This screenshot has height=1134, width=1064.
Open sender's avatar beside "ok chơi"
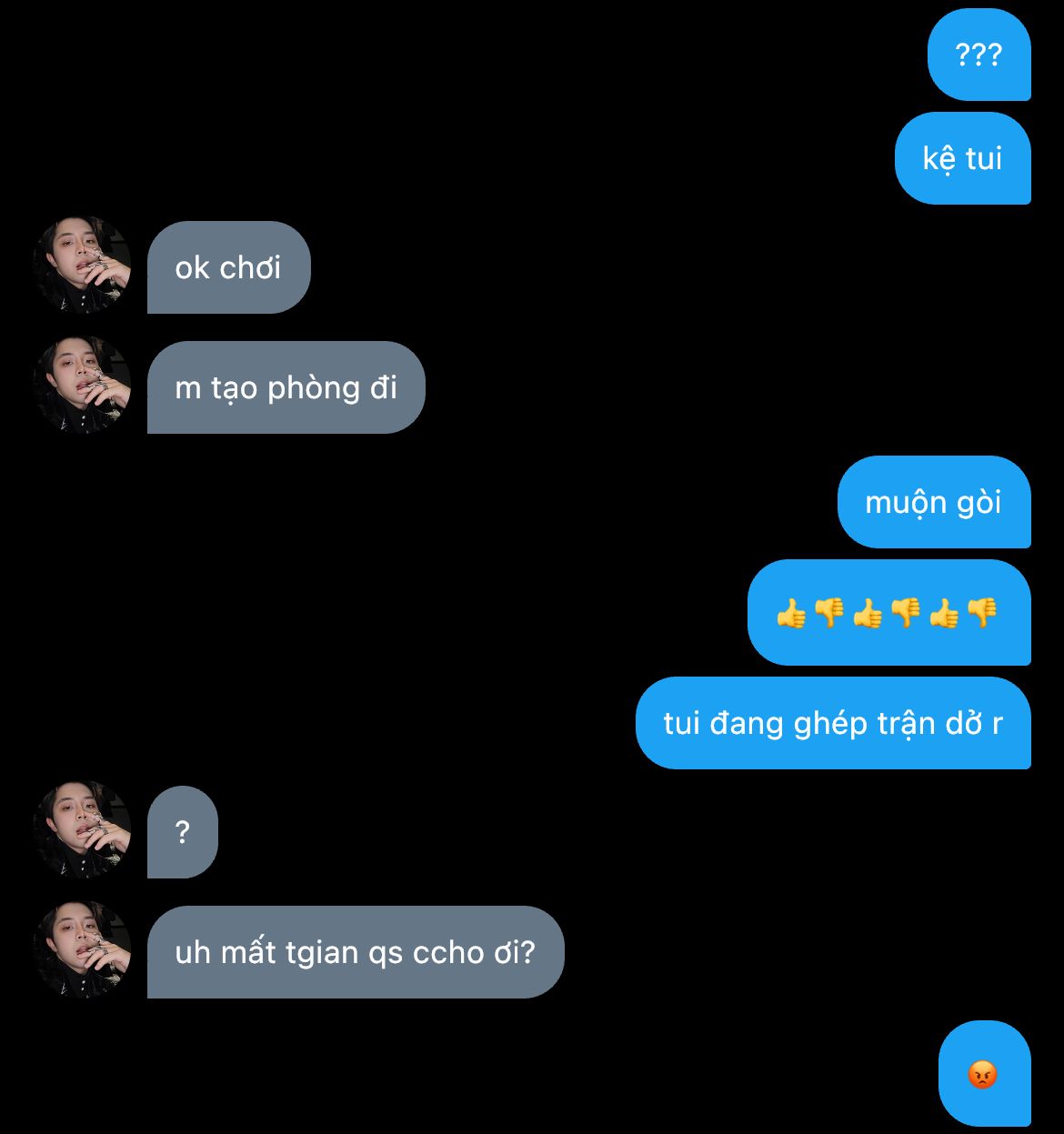coord(82,266)
